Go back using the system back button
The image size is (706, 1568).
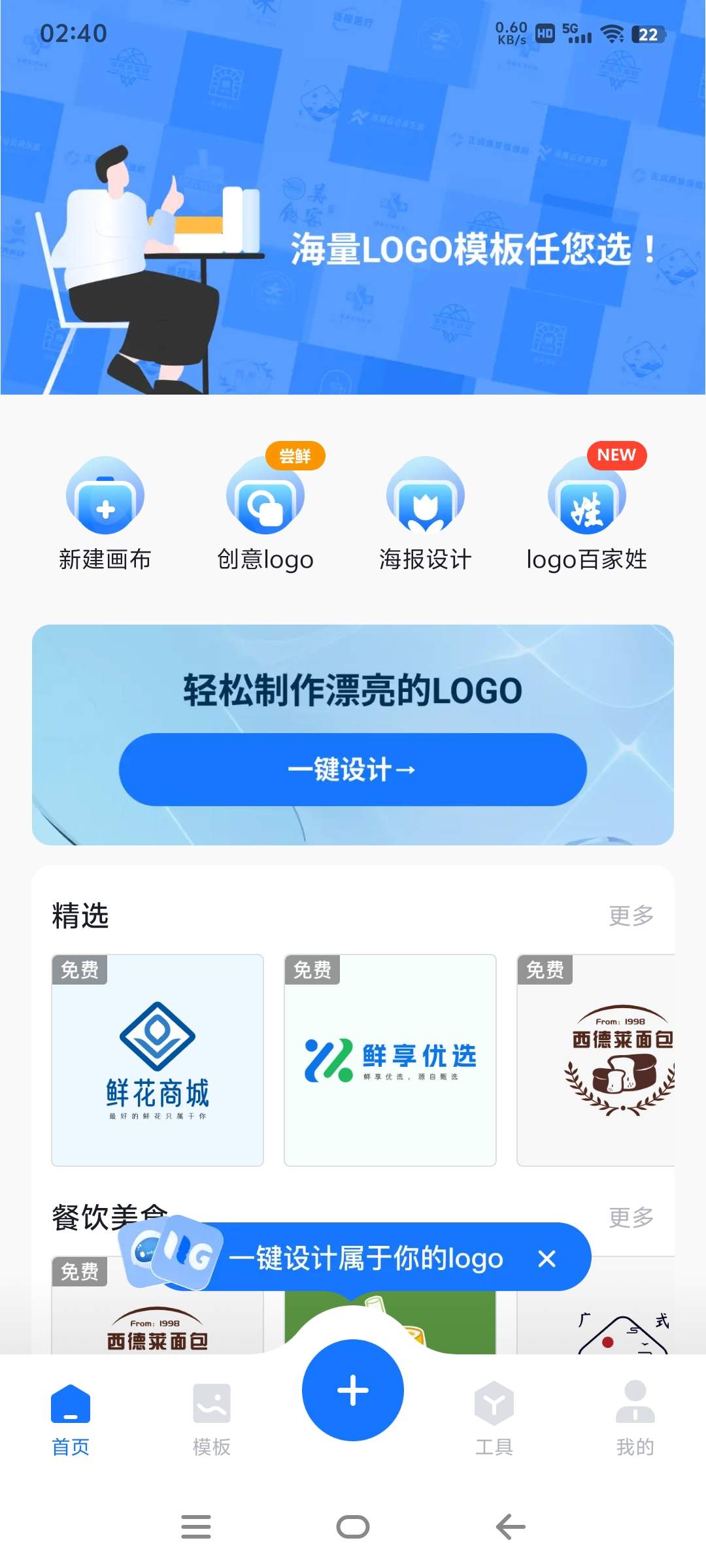coord(511,1527)
